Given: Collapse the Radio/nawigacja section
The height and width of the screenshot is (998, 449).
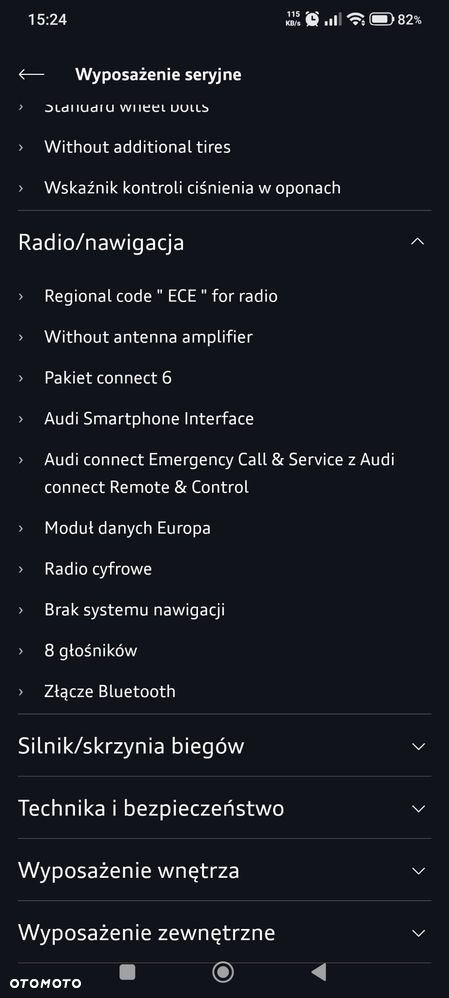Looking at the screenshot, I should pyautogui.click(x=224, y=242).
